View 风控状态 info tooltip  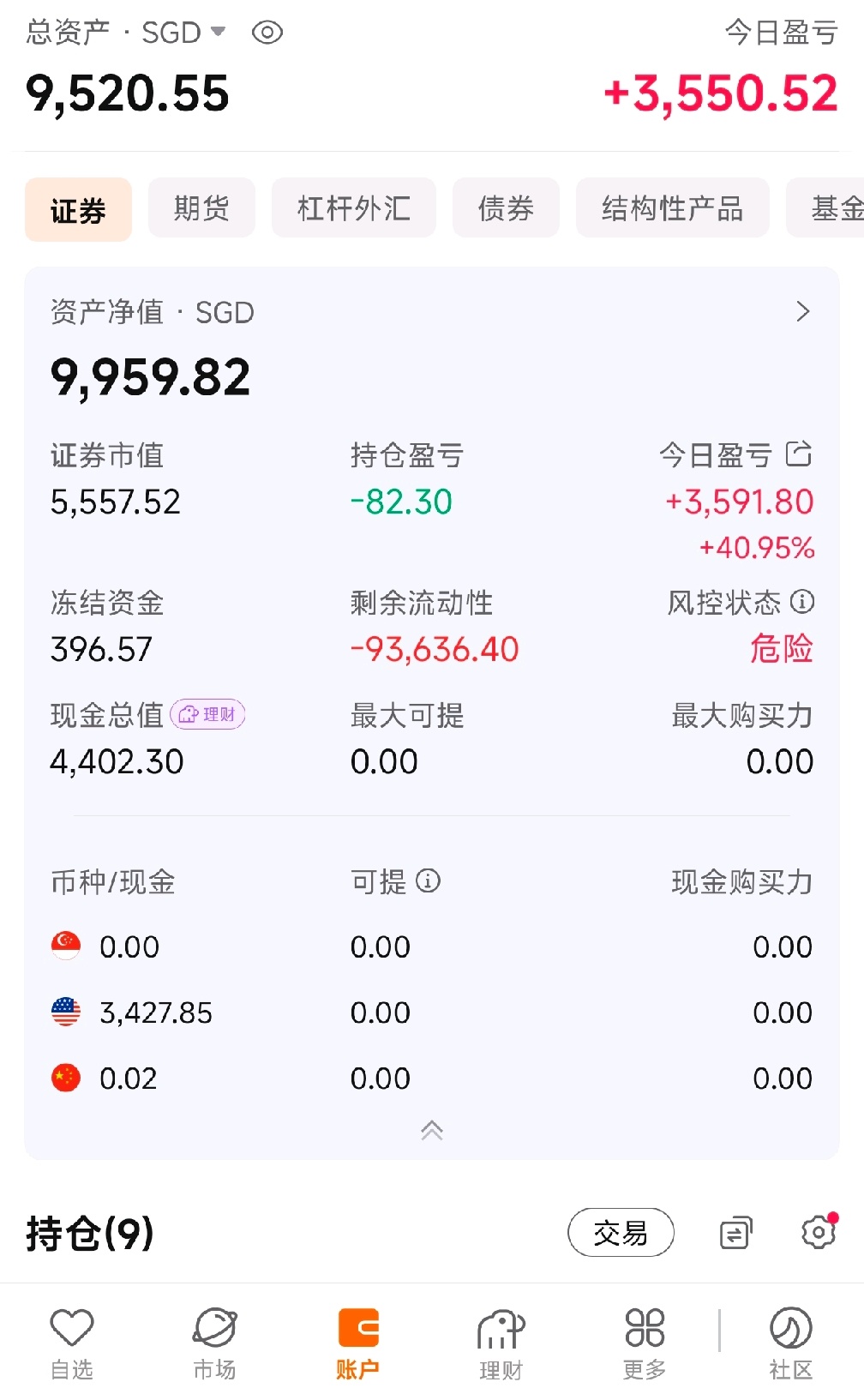(x=803, y=603)
